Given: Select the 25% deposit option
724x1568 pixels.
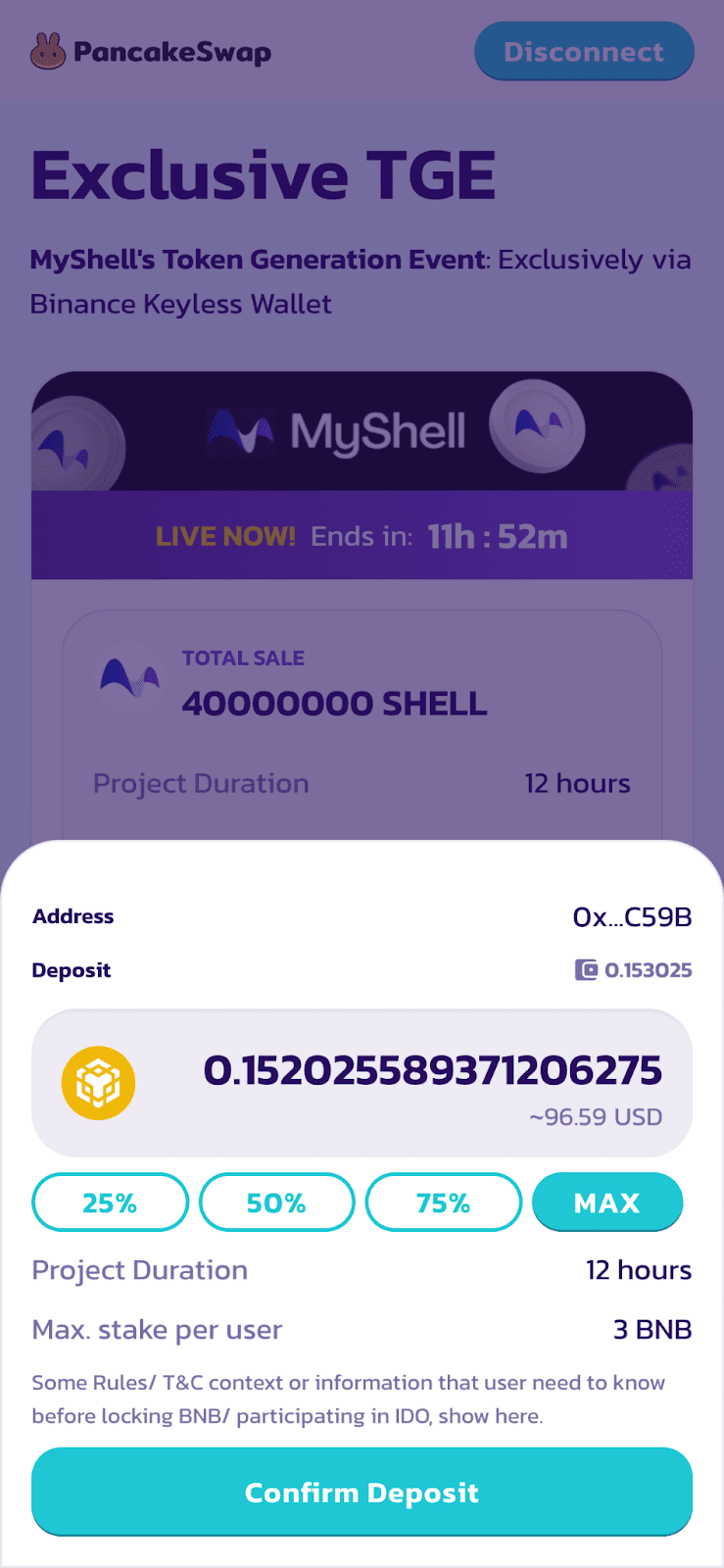Looking at the screenshot, I should pos(110,1202).
